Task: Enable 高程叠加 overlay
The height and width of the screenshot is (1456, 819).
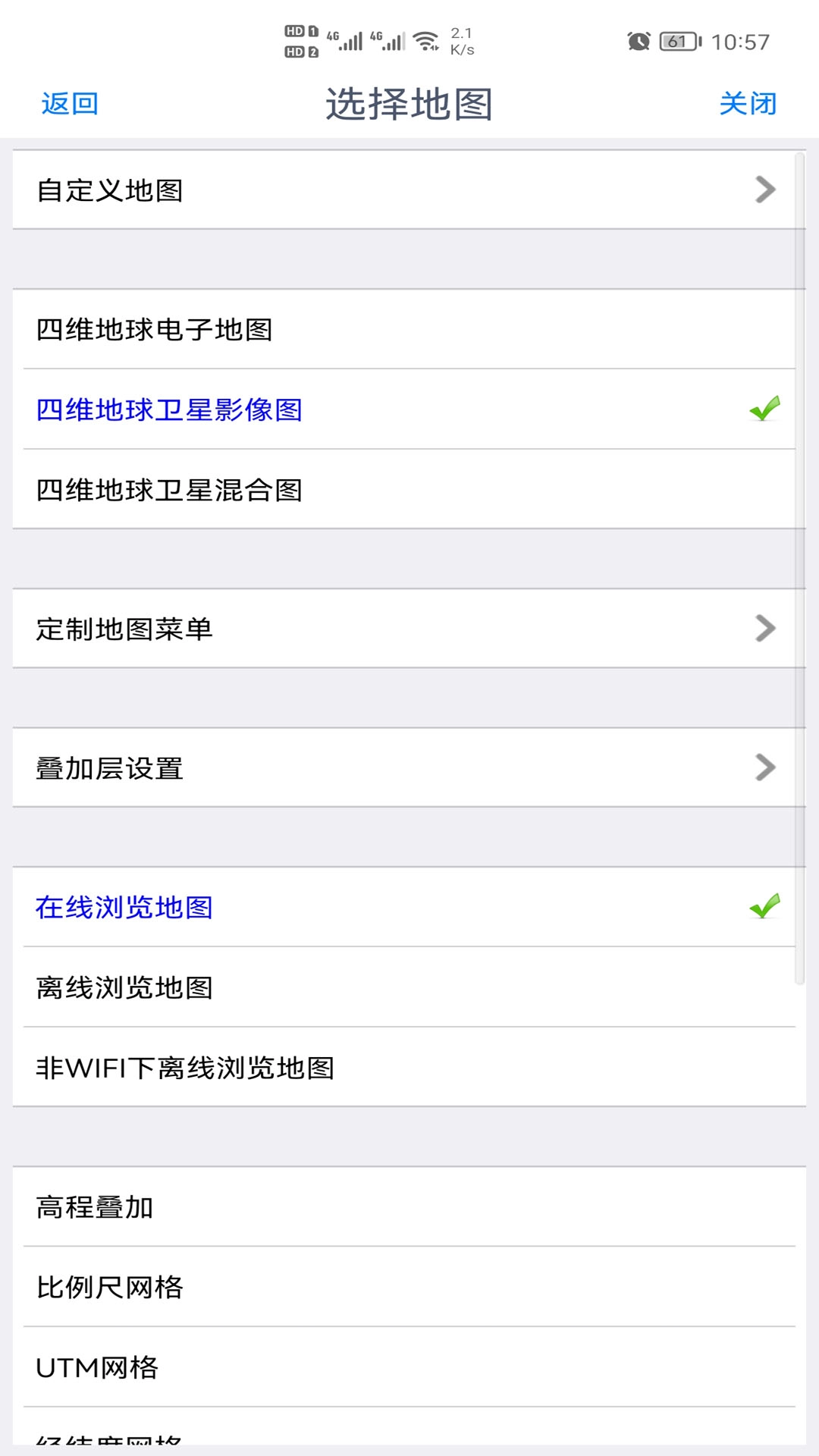Action: 408,1207
